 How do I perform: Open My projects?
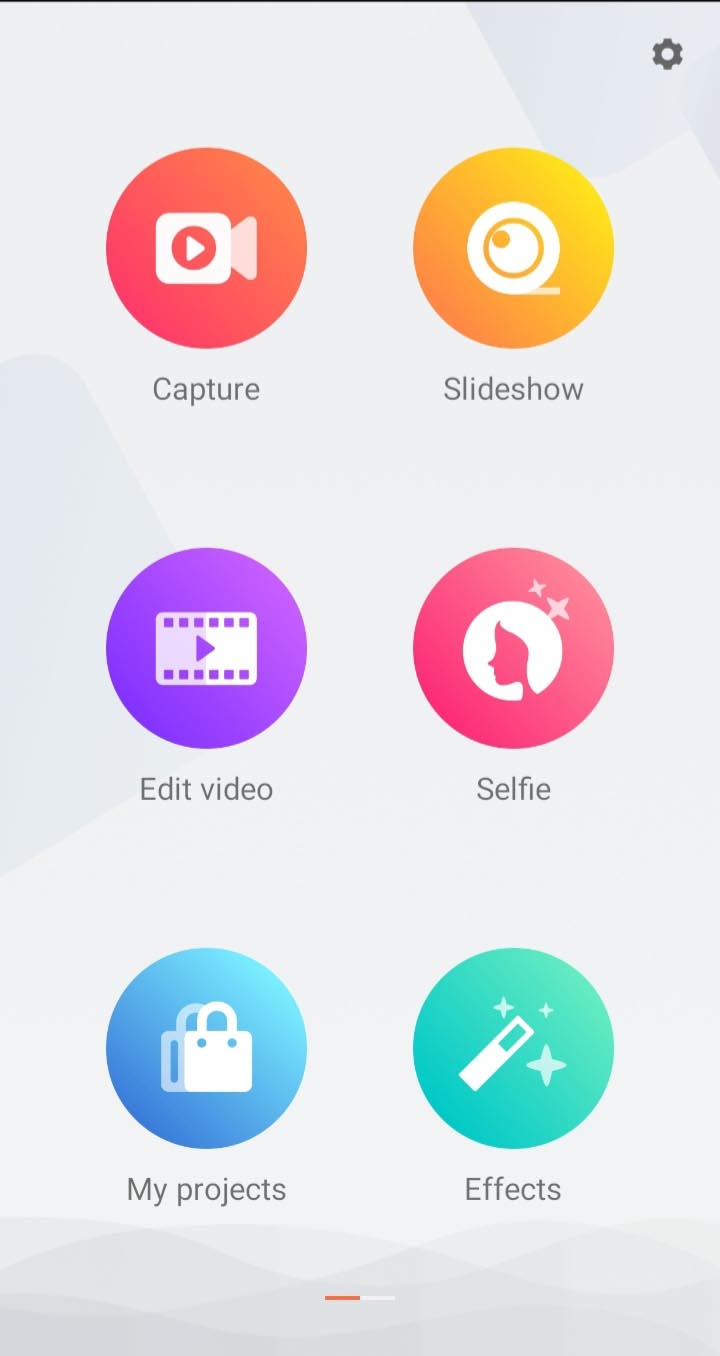tap(206, 1048)
